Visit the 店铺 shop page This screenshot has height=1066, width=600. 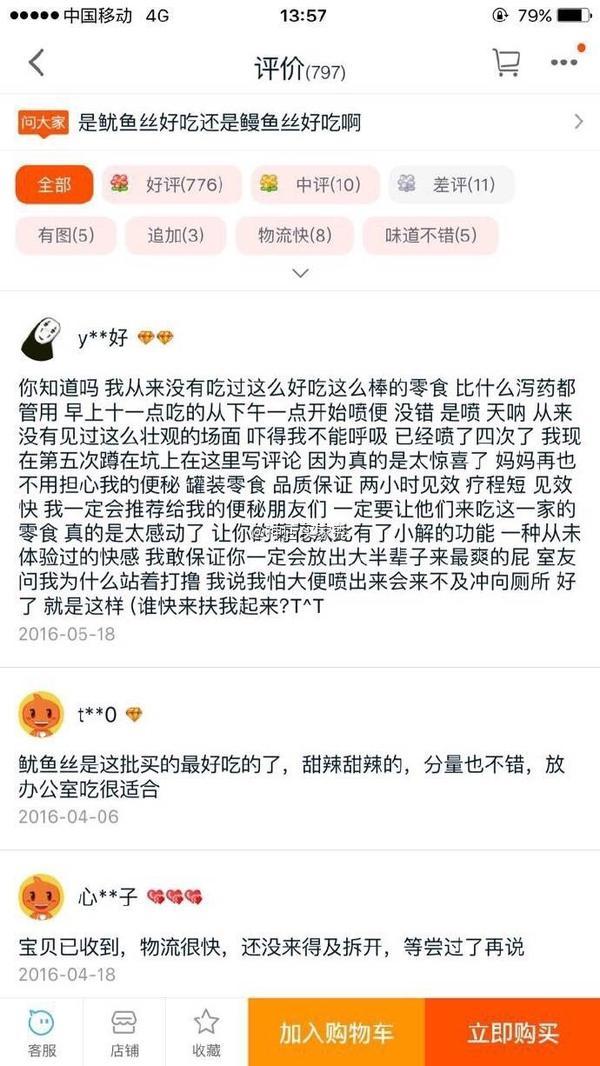point(124,1032)
